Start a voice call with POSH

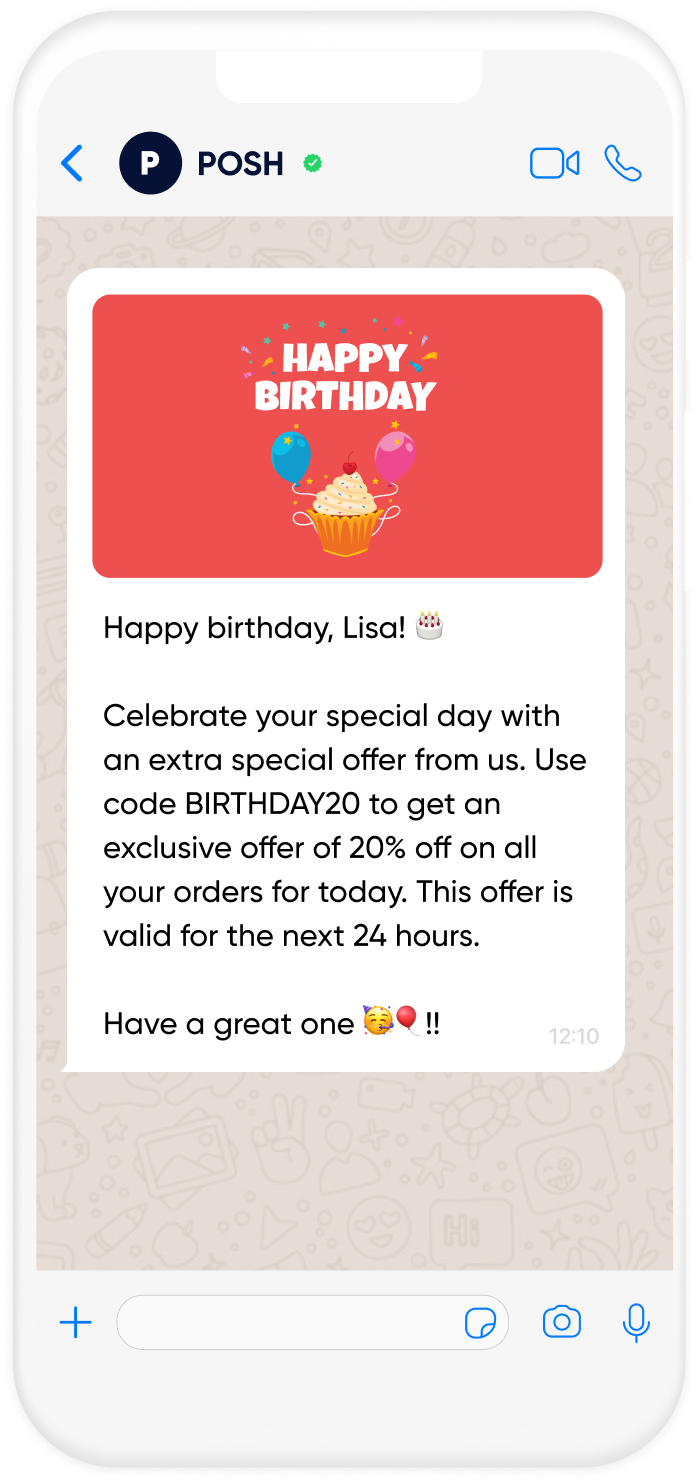coord(623,163)
